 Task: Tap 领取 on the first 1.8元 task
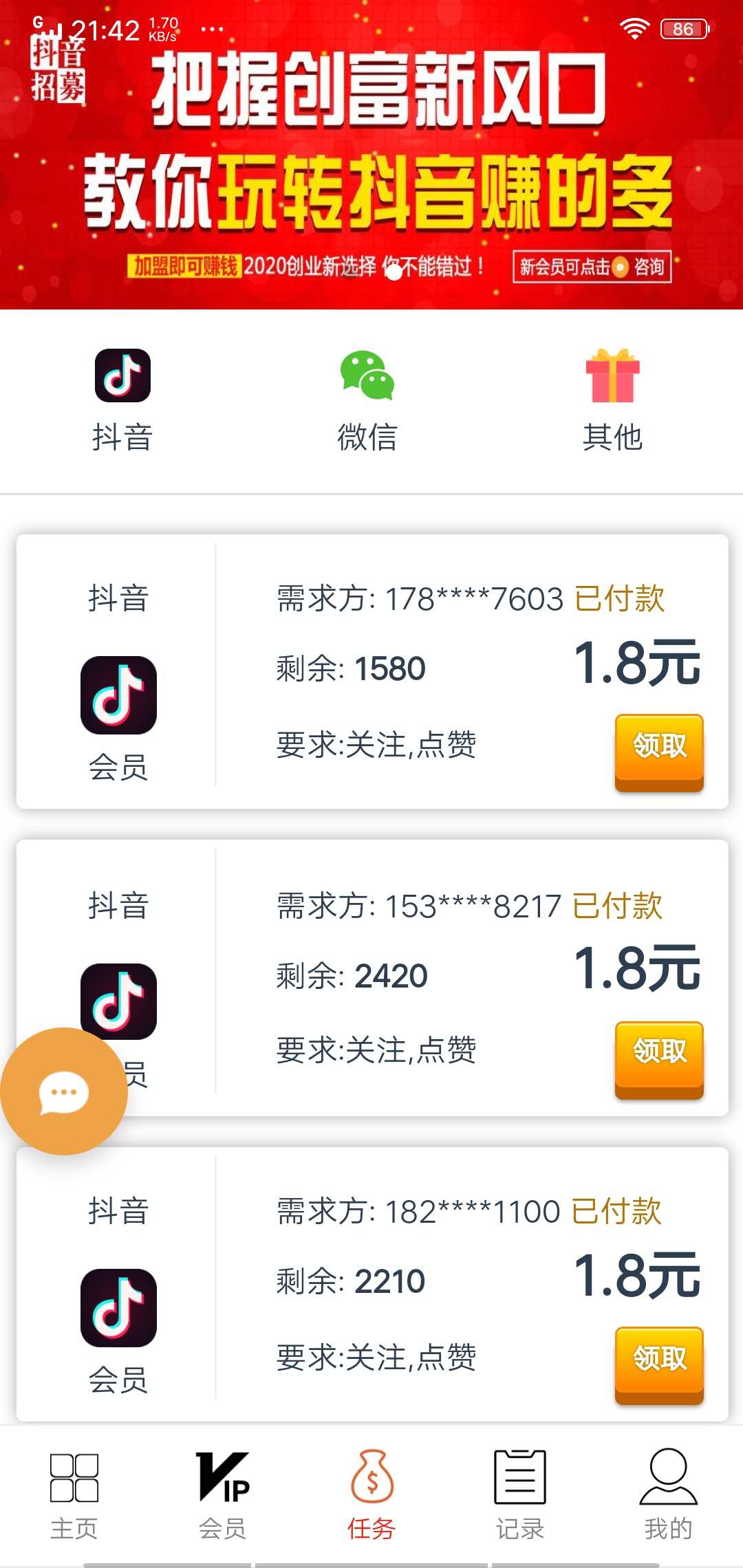coord(658,750)
